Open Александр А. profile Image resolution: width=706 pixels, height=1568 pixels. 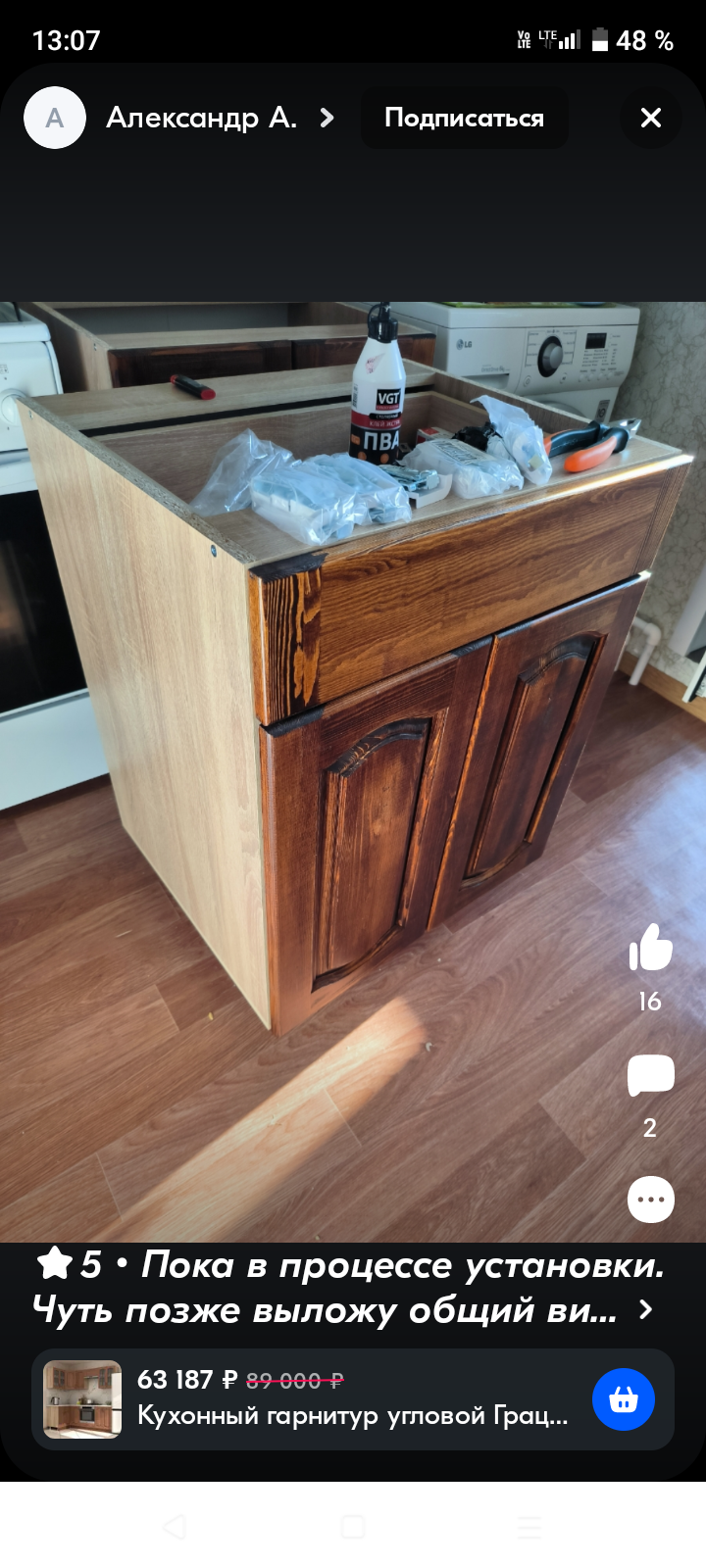(201, 119)
